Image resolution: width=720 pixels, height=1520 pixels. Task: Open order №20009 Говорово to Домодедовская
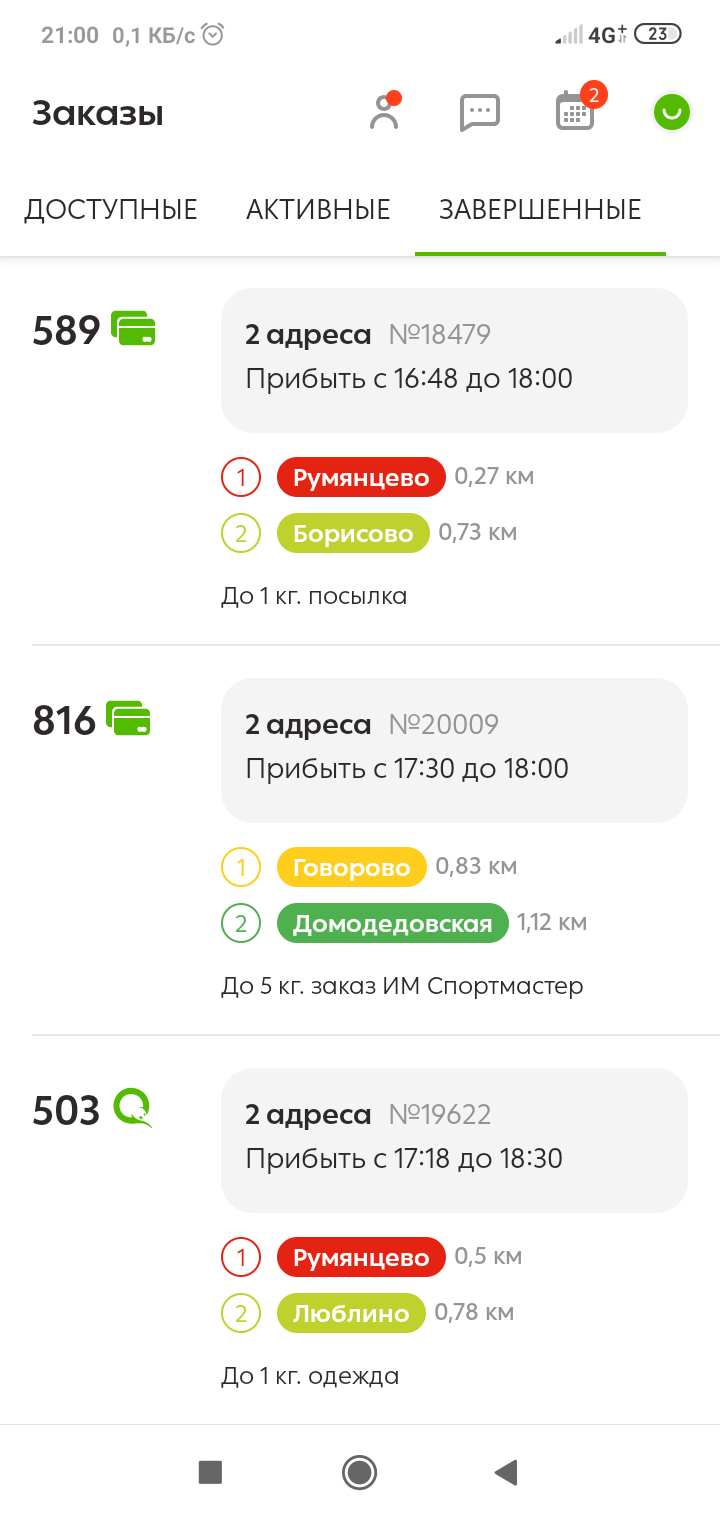point(454,750)
